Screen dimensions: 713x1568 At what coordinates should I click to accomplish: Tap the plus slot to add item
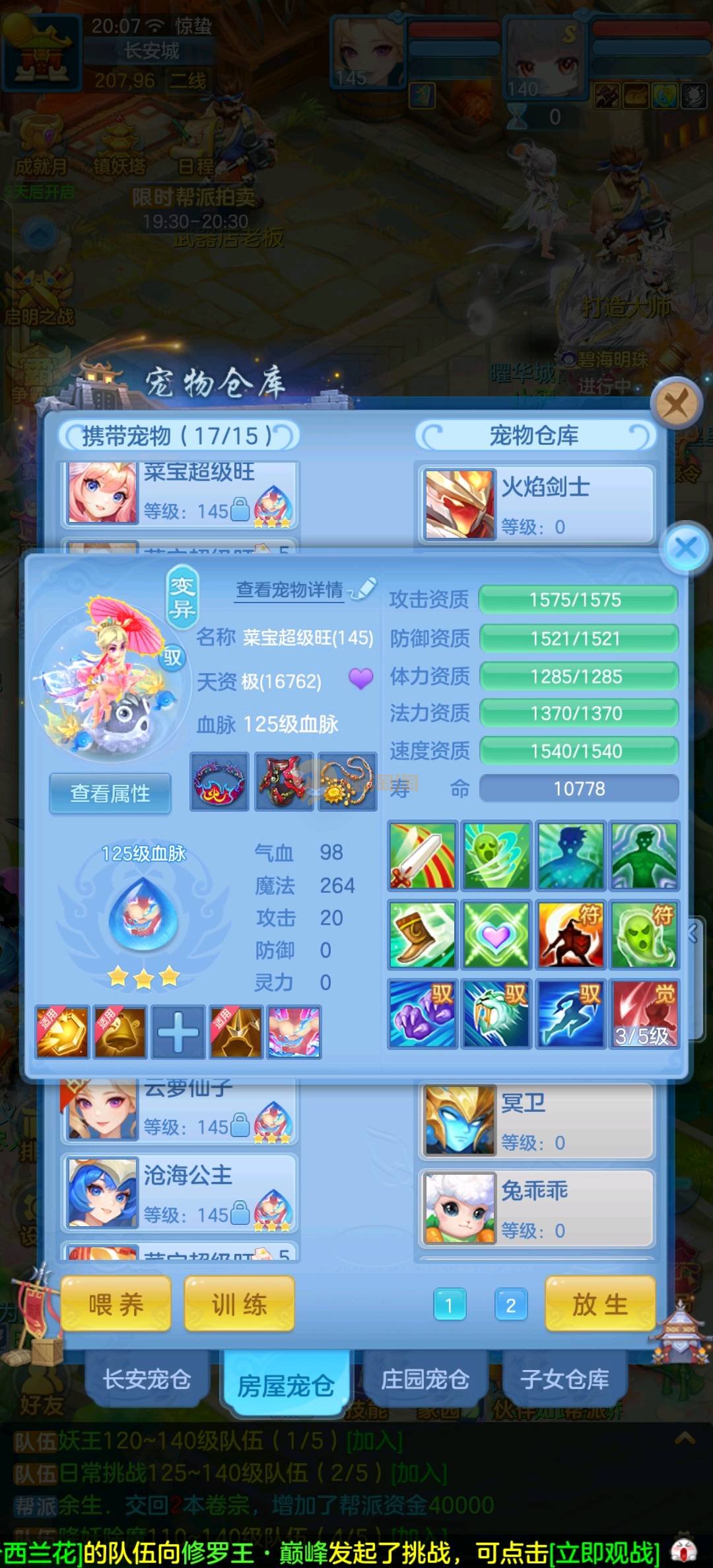[178, 1031]
